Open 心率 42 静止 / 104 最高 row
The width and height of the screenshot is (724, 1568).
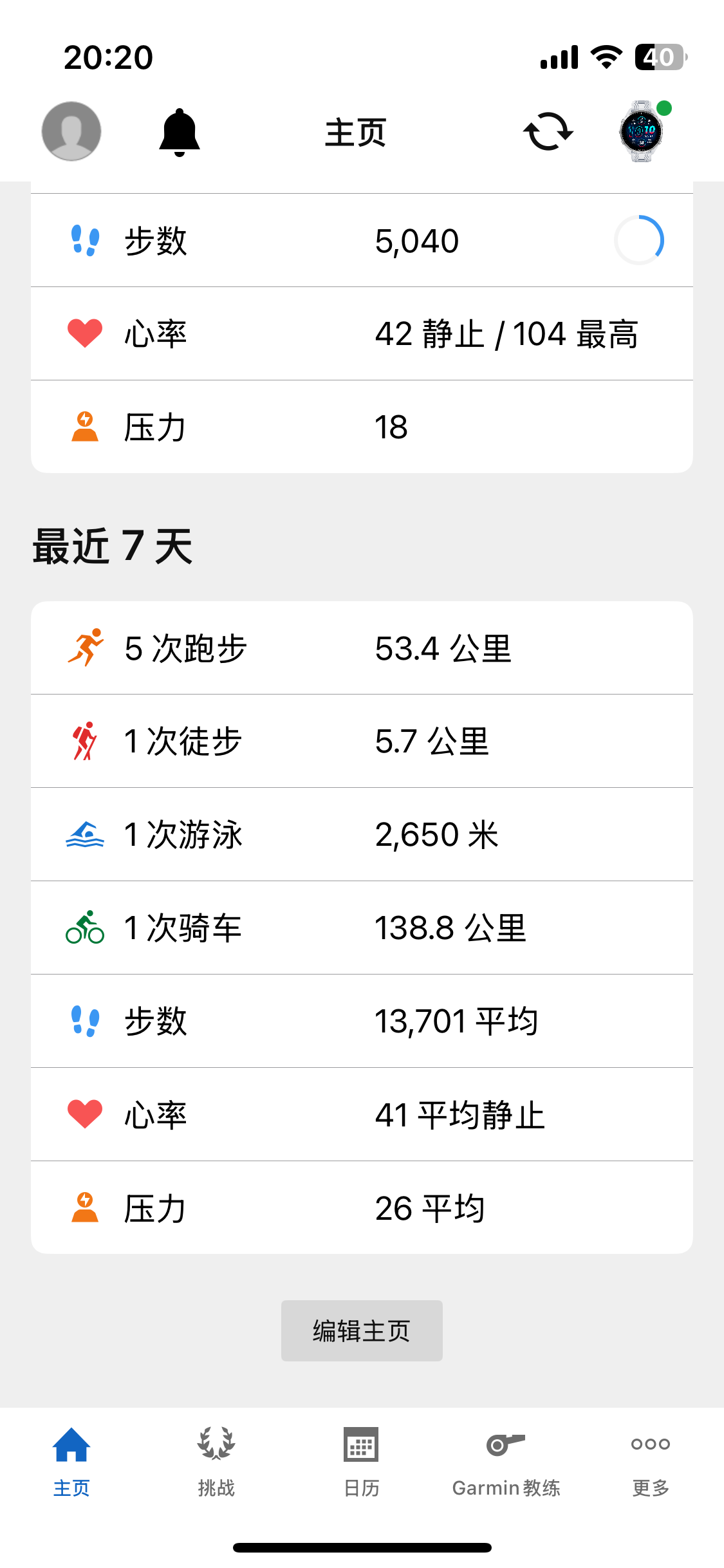362,334
